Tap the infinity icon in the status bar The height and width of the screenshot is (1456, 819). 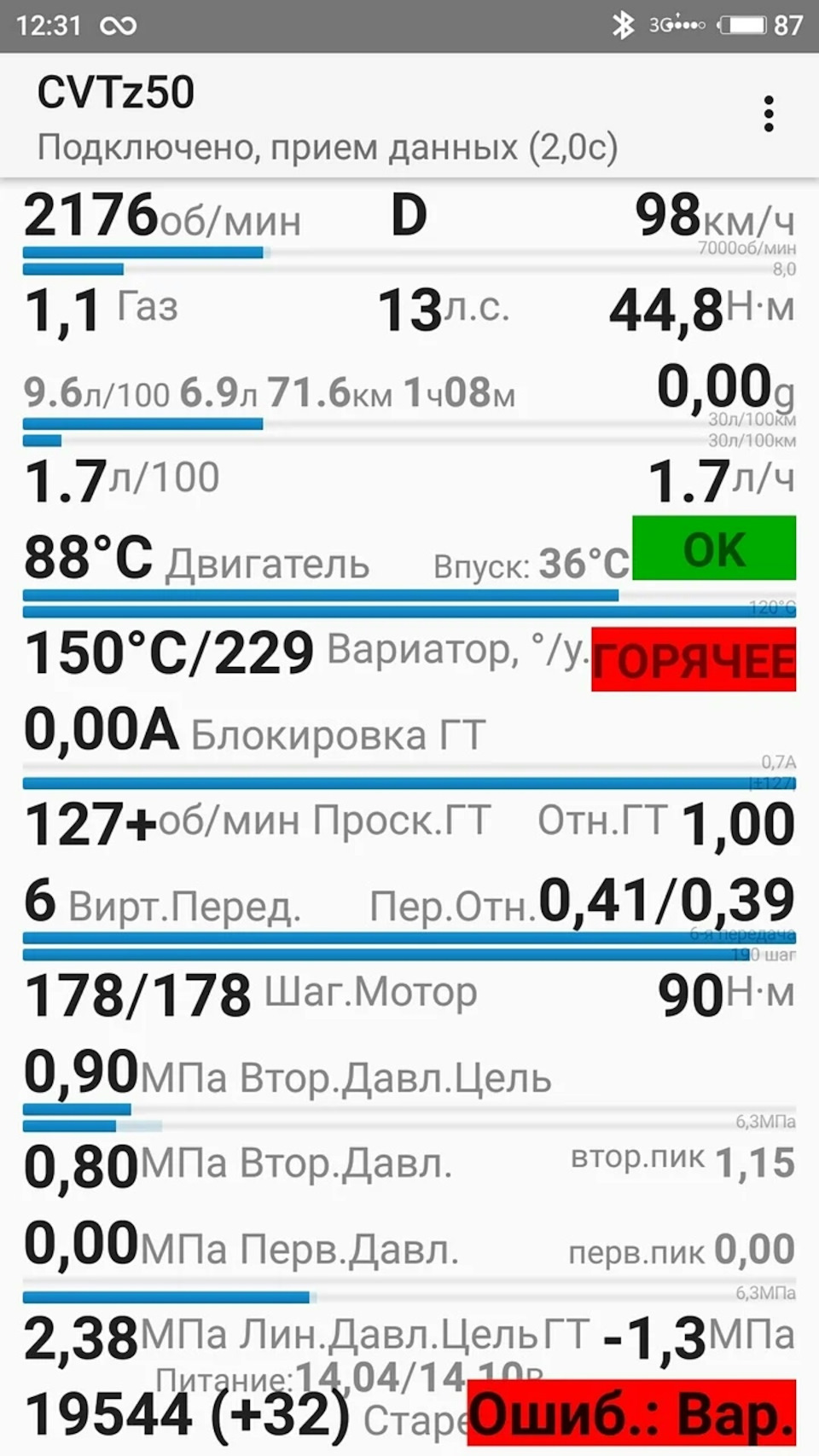(x=116, y=25)
